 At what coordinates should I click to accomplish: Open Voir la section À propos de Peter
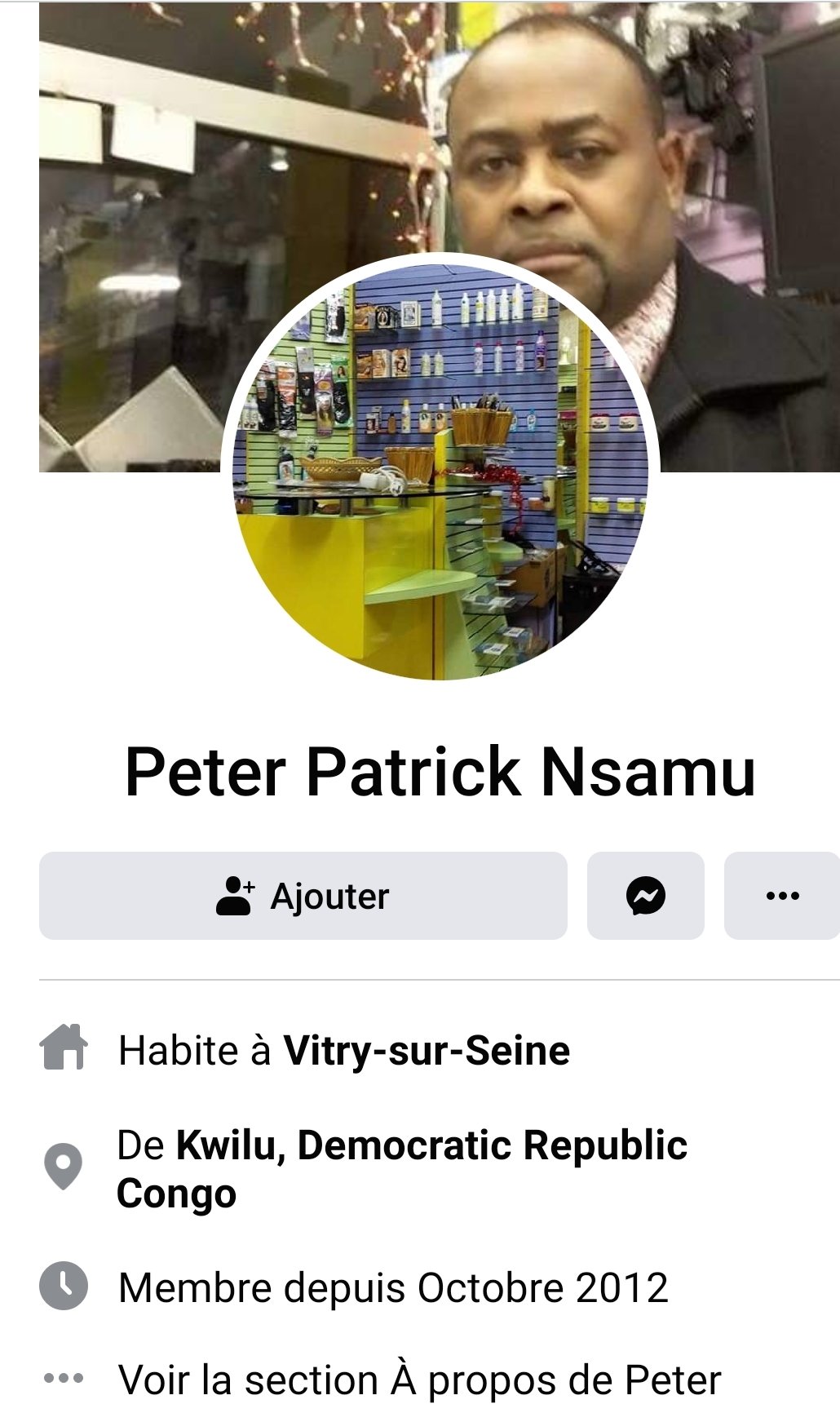419,1380
